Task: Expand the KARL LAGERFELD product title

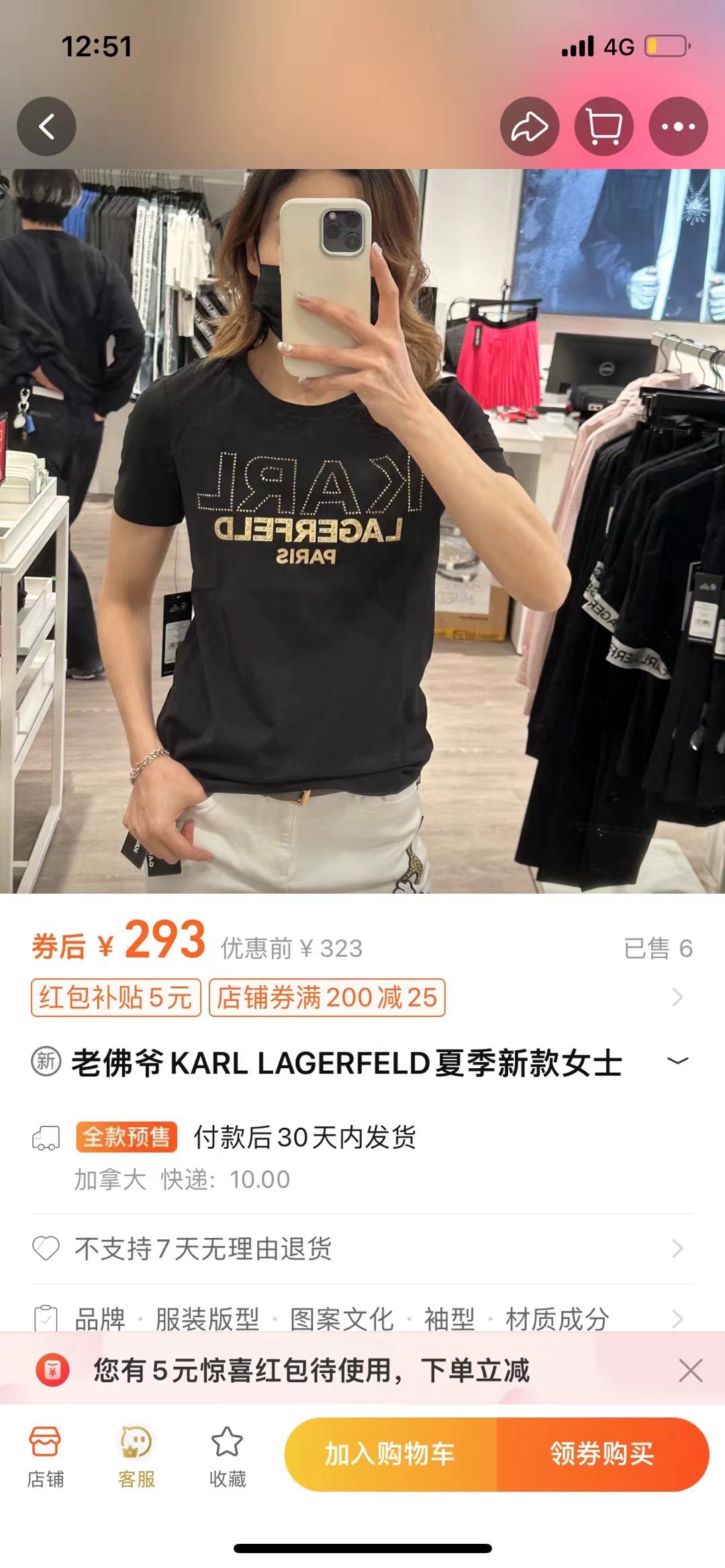Action: coord(677,1061)
